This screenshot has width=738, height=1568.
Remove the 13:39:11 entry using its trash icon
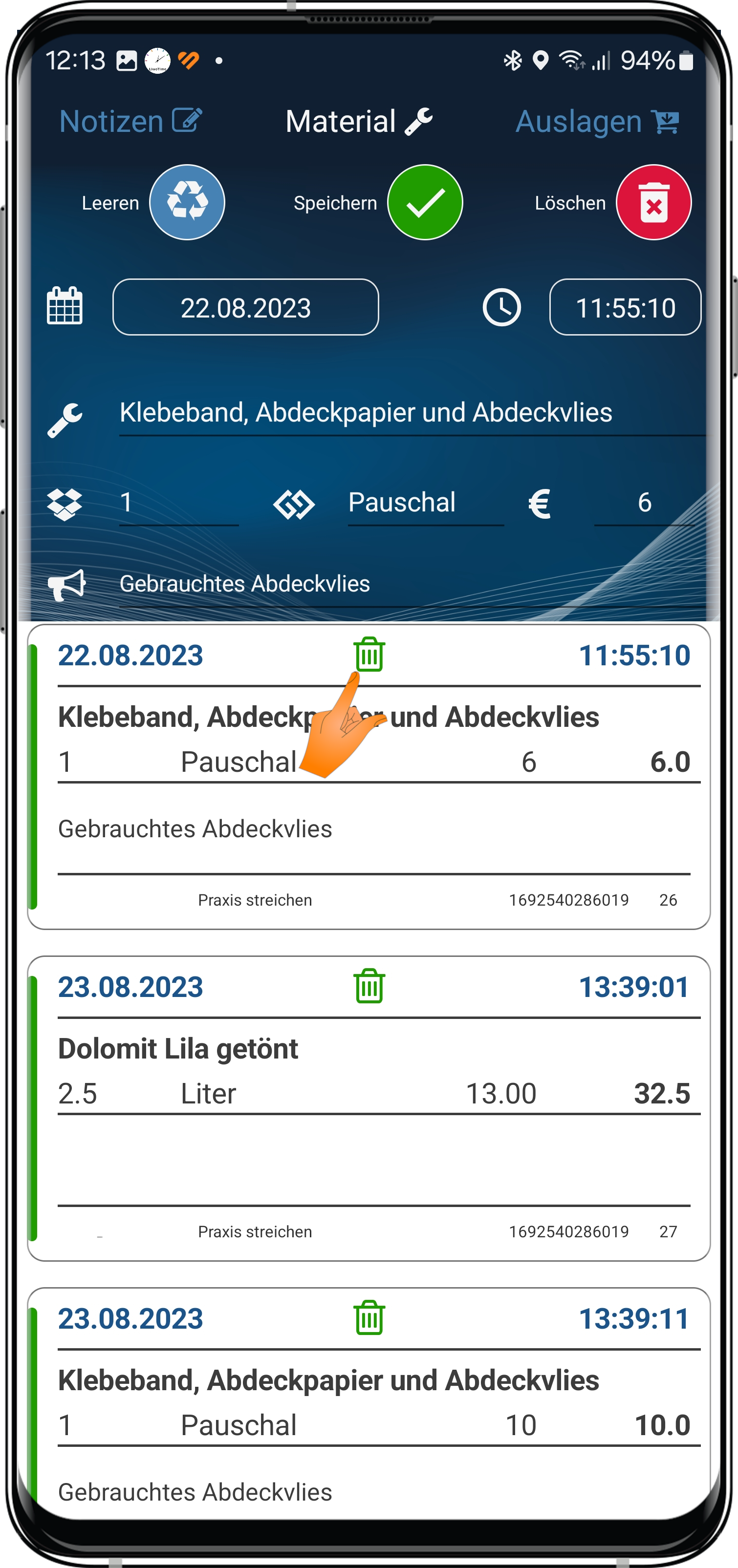[x=369, y=1318]
